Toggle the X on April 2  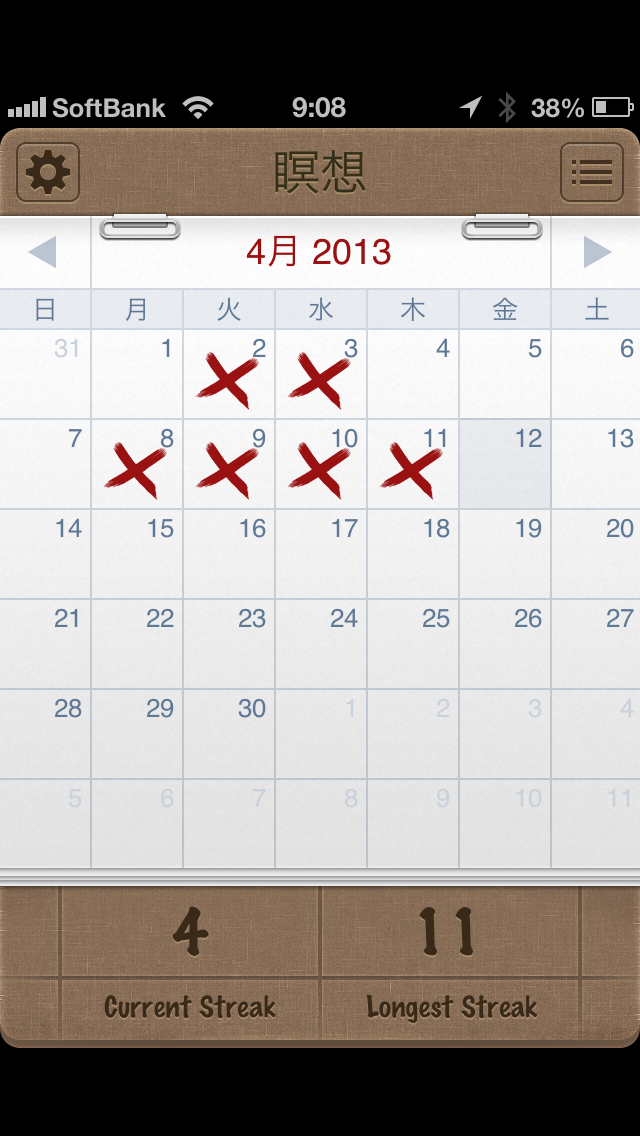229,375
